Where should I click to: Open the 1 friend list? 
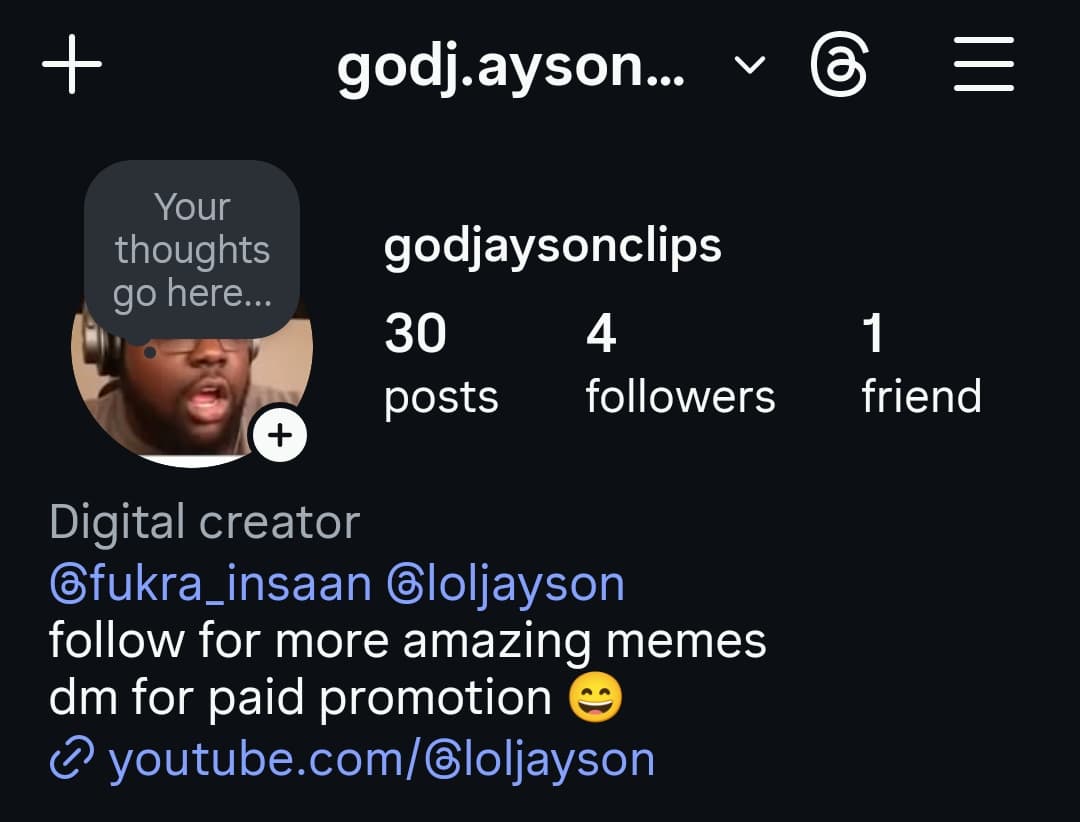[921, 364]
